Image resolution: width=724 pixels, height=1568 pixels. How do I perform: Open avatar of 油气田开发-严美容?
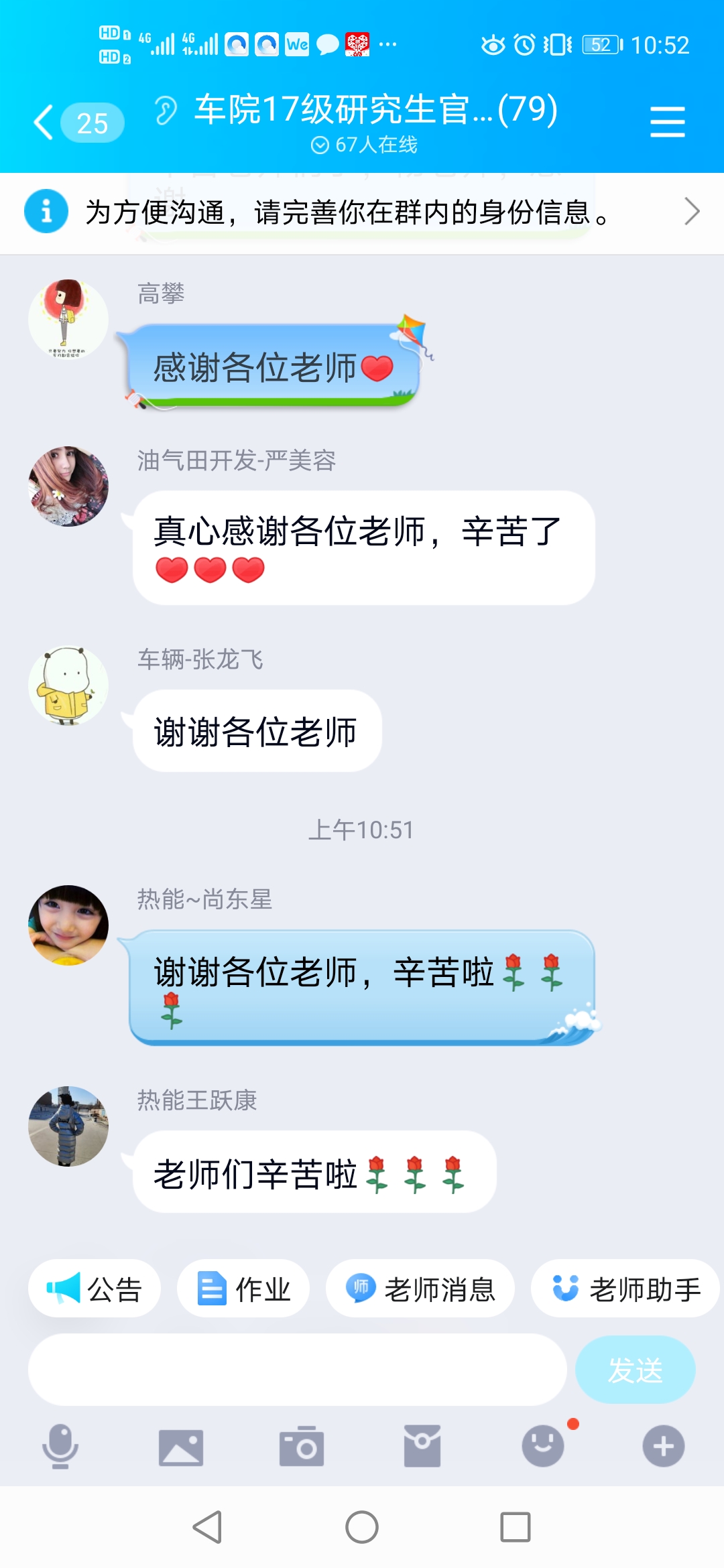point(68,486)
